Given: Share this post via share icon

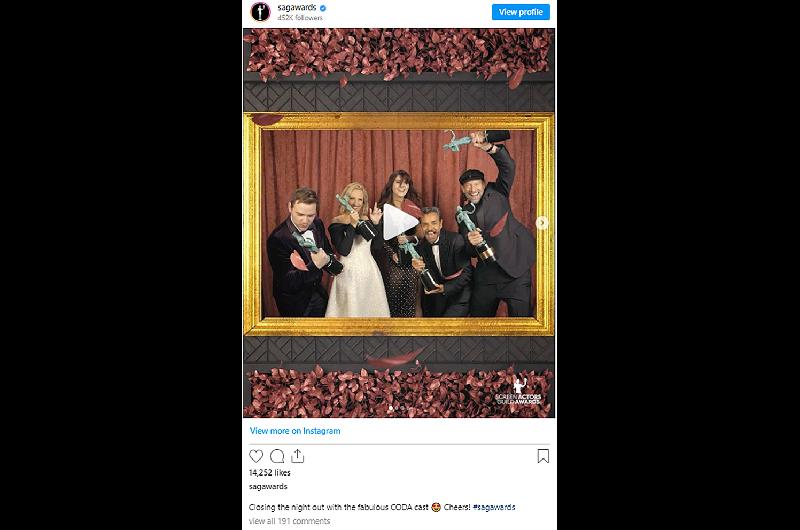Looking at the screenshot, I should tap(297, 456).
